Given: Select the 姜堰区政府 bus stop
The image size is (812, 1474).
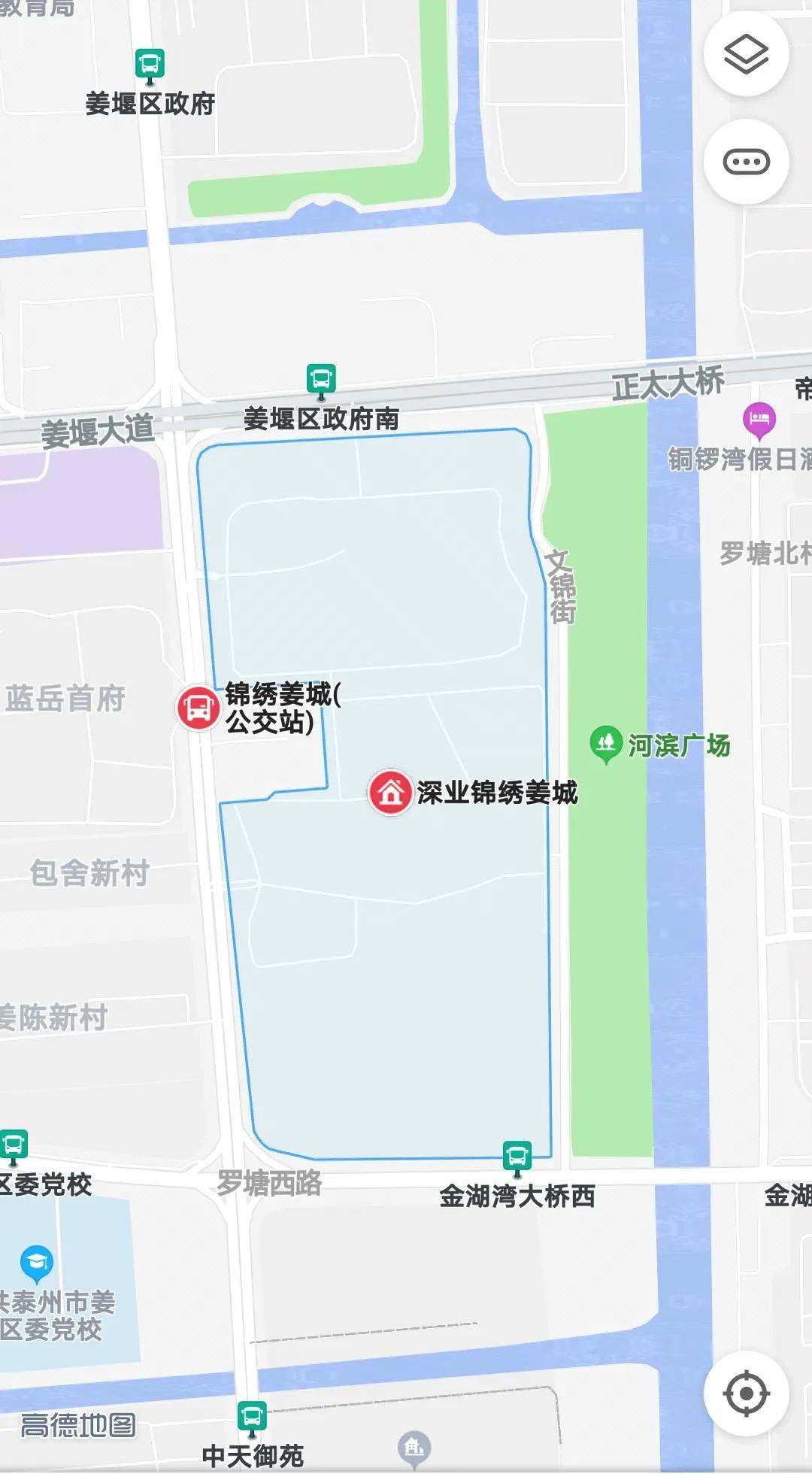Looking at the screenshot, I should point(150,65).
